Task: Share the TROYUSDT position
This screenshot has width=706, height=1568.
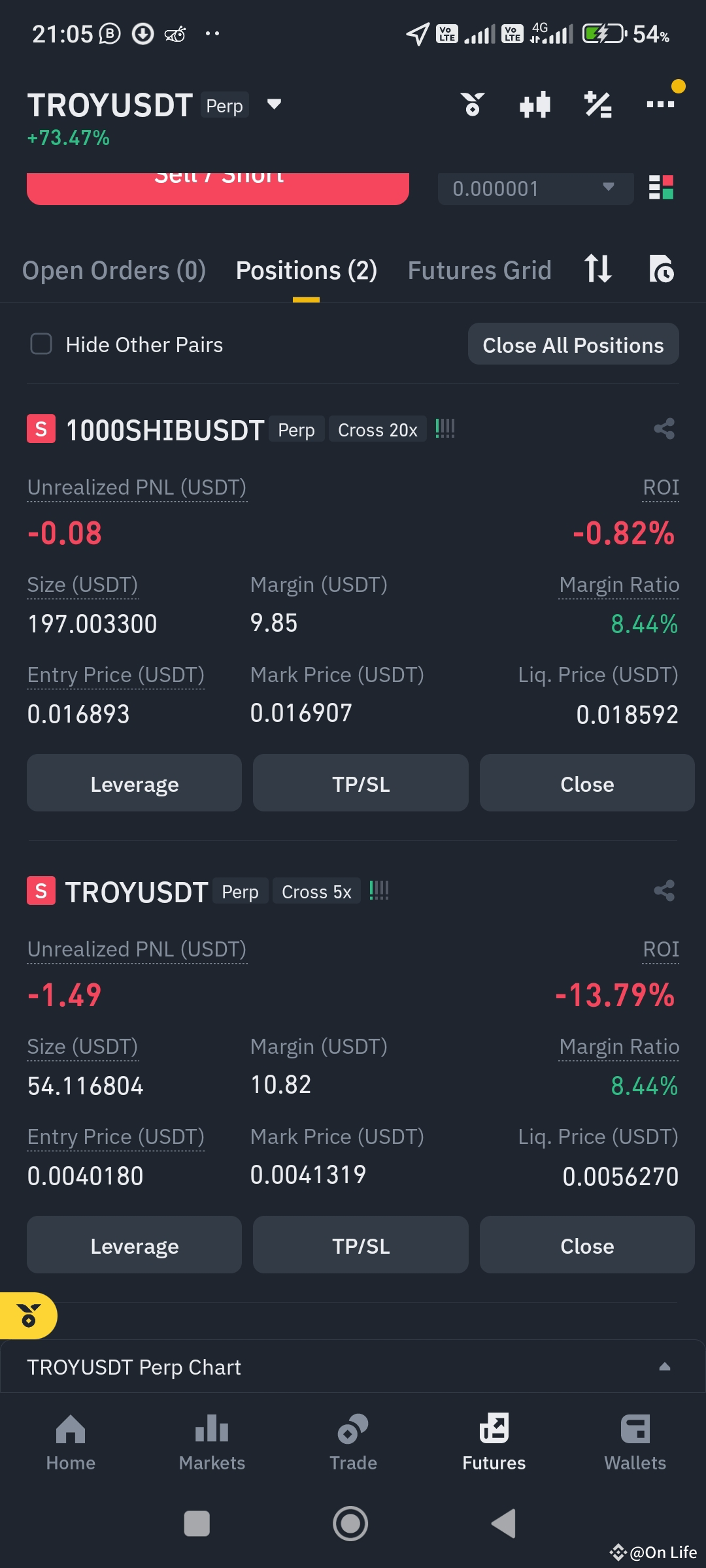Action: 664,890
